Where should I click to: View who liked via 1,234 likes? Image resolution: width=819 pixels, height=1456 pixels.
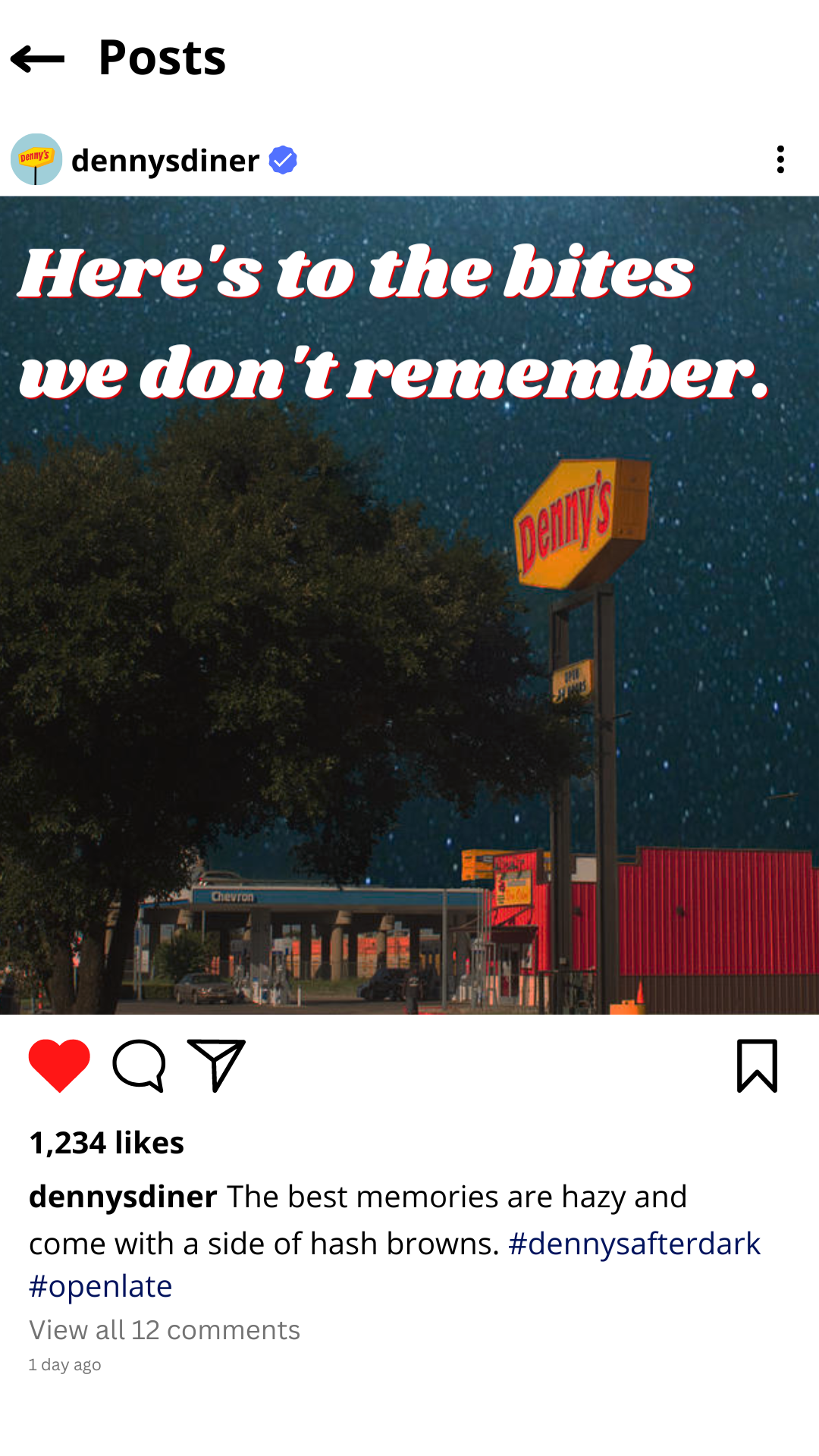106,1143
